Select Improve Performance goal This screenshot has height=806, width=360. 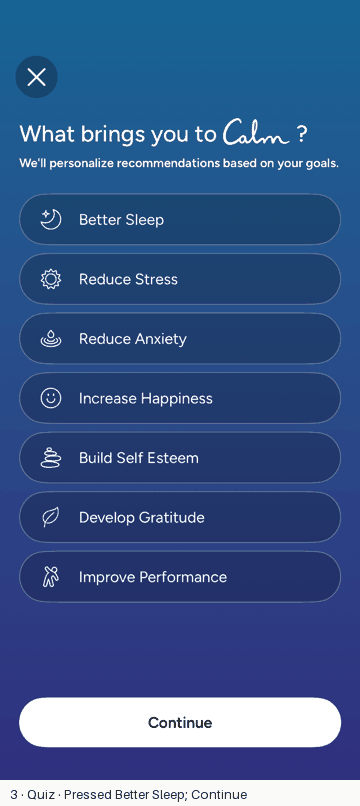[180, 577]
